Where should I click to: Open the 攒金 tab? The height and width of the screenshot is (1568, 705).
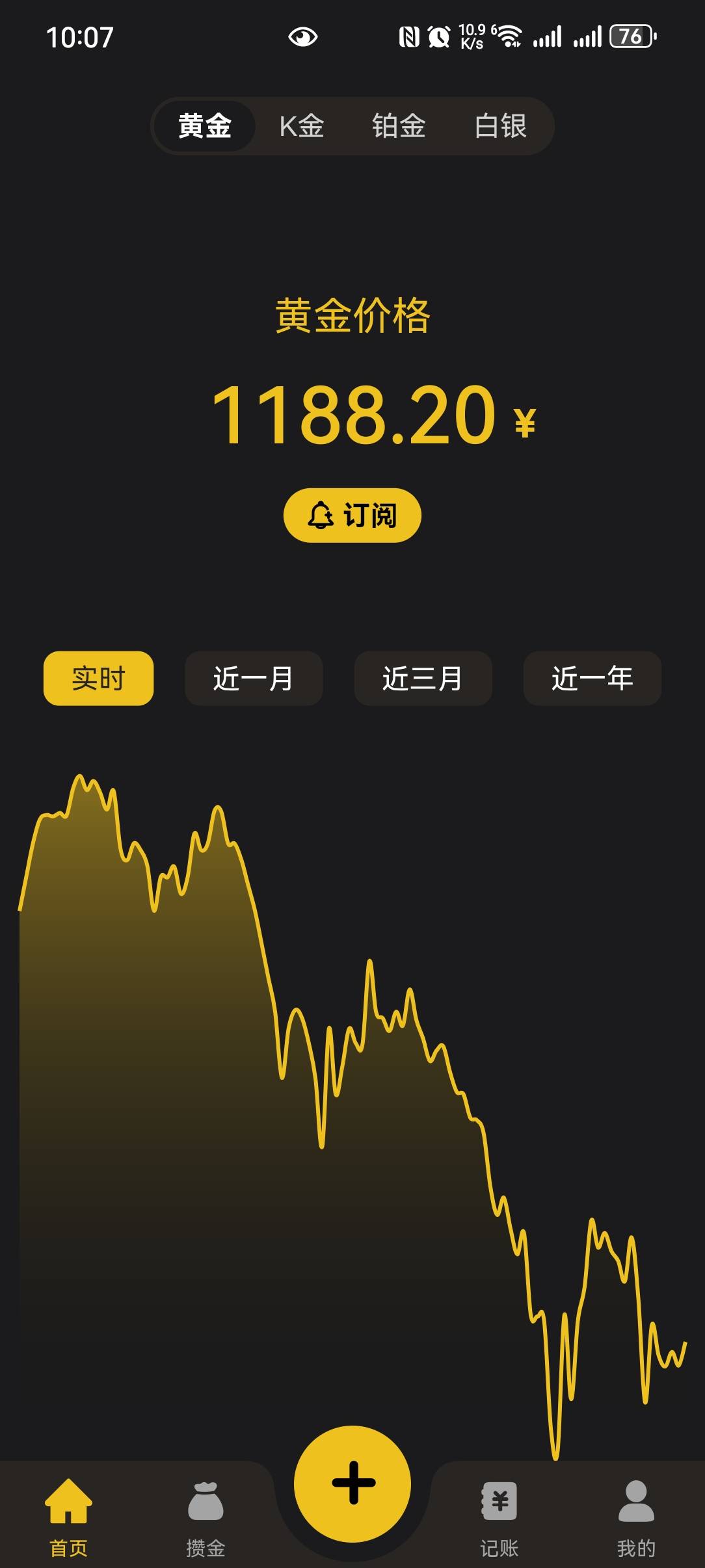(x=206, y=1518)
